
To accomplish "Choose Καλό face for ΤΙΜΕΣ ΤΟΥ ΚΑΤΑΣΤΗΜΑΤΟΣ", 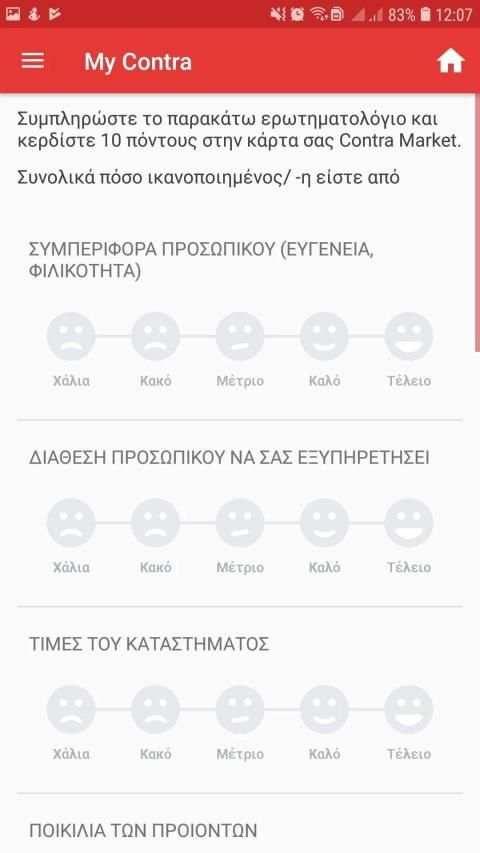I will [324, 709].
